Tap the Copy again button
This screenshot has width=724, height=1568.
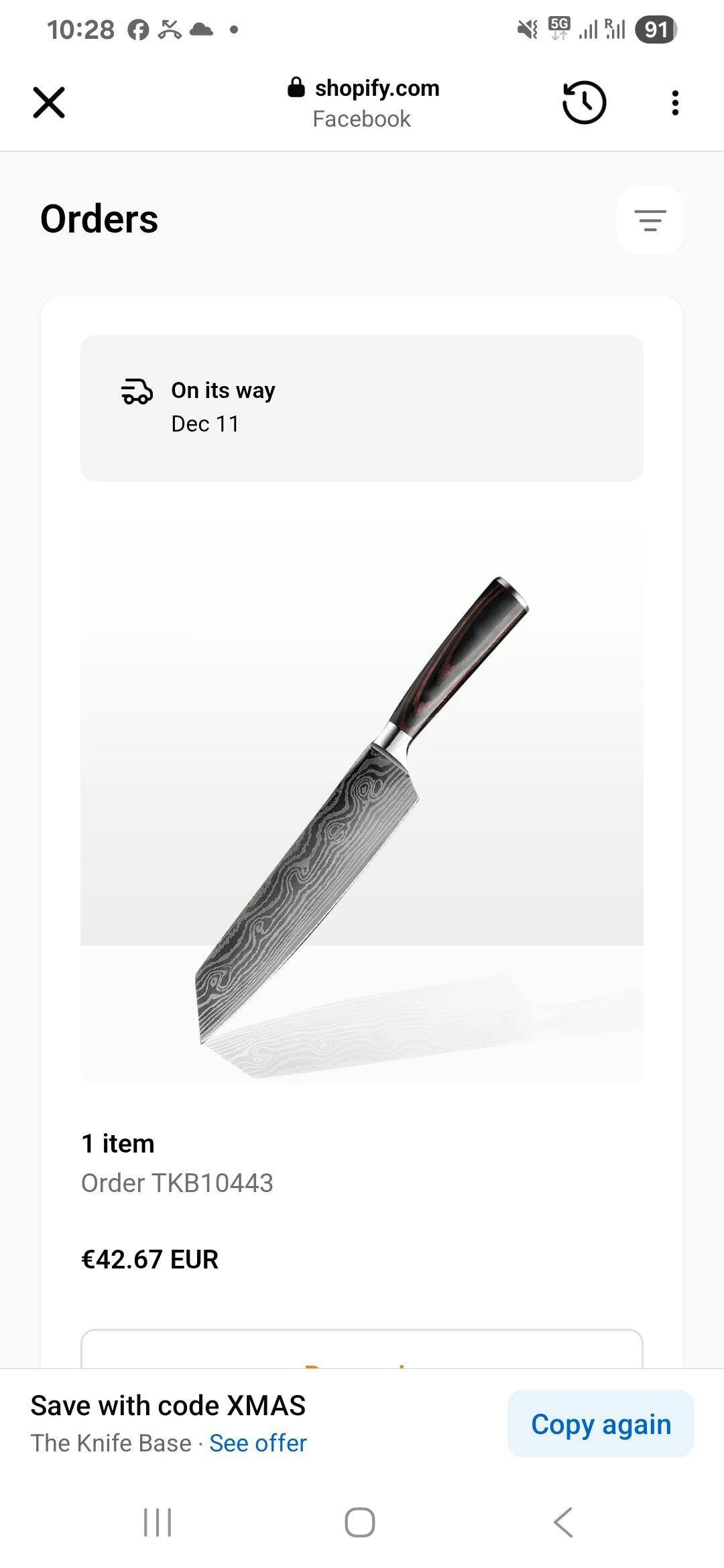click(600, 1424)
